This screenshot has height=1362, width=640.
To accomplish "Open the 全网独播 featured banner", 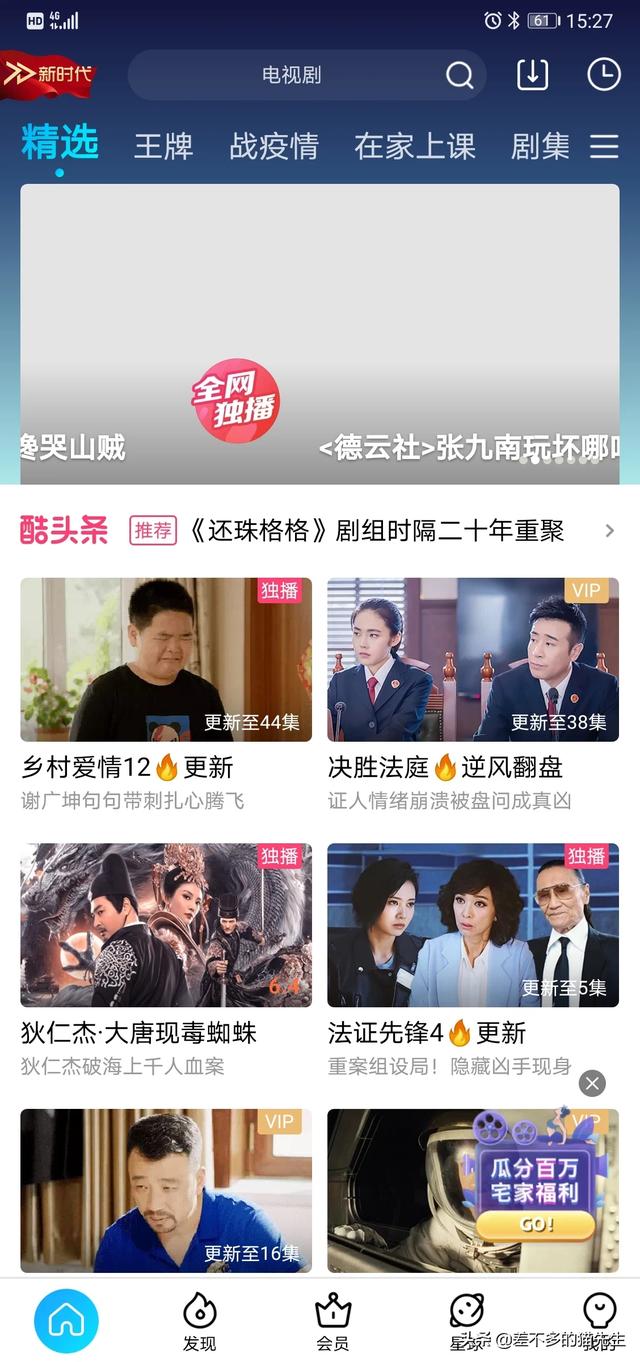I will [x=319, y=335].
